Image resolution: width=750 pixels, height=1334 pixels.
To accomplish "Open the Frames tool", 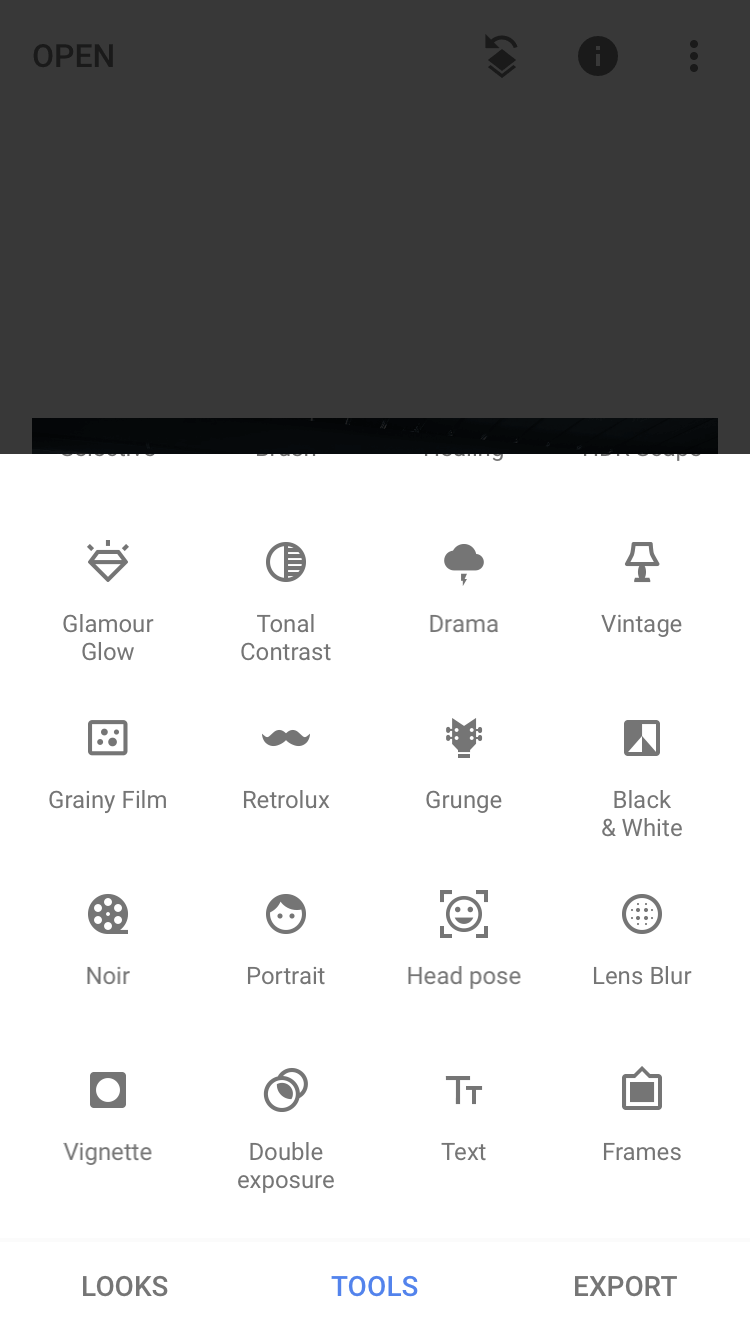I will pos(641,1114).
